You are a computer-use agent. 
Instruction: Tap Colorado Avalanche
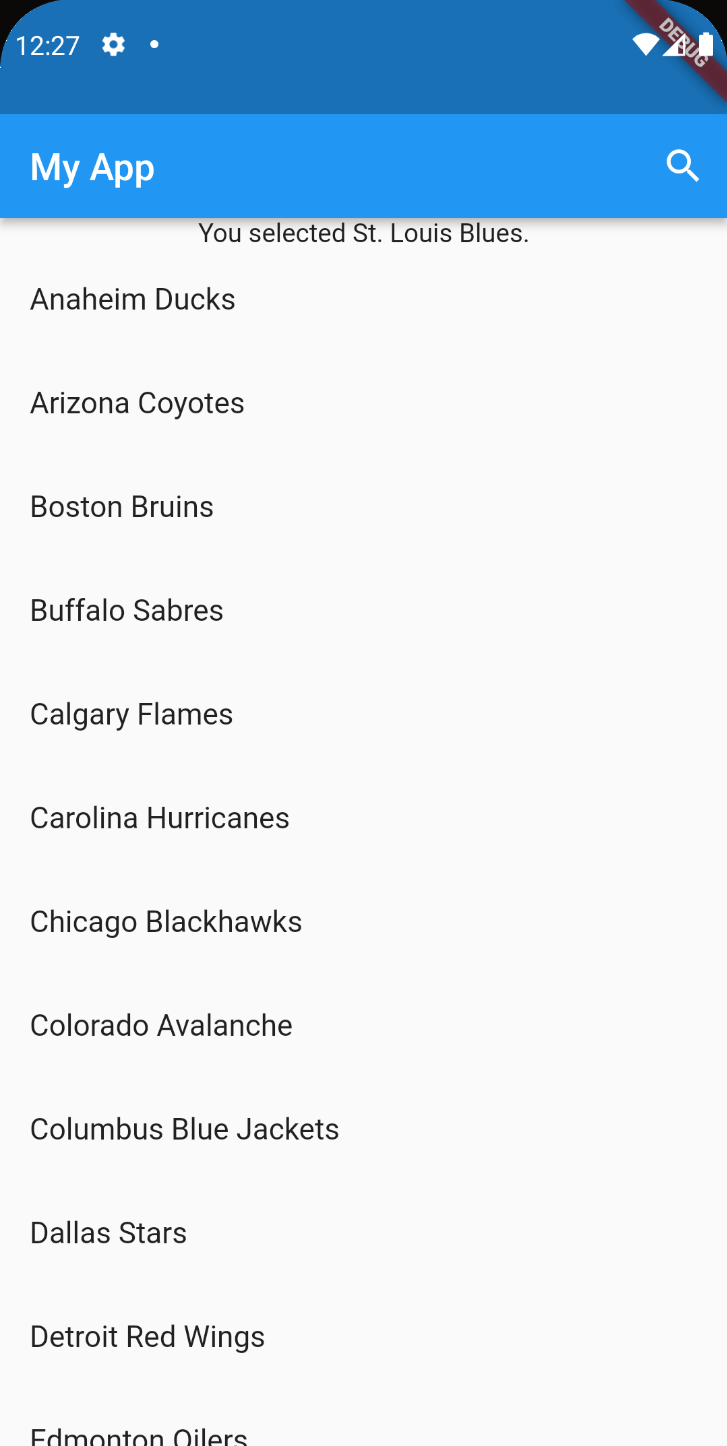(x=162, y=1026)
